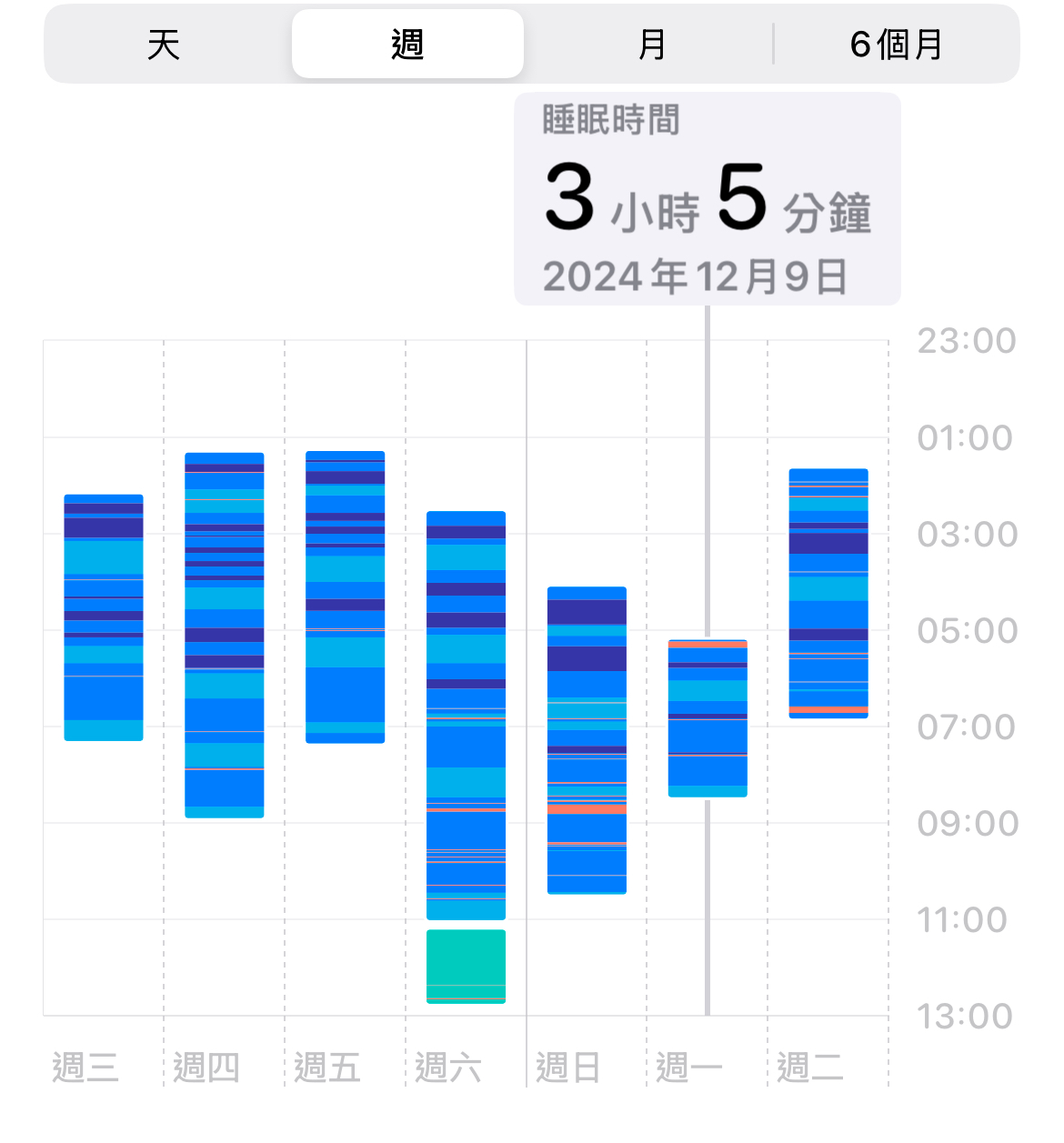Viewport: 1064px width, 1143px height.
Task: Select the 週六 sleep bar
Action: [x=467, y=715]
